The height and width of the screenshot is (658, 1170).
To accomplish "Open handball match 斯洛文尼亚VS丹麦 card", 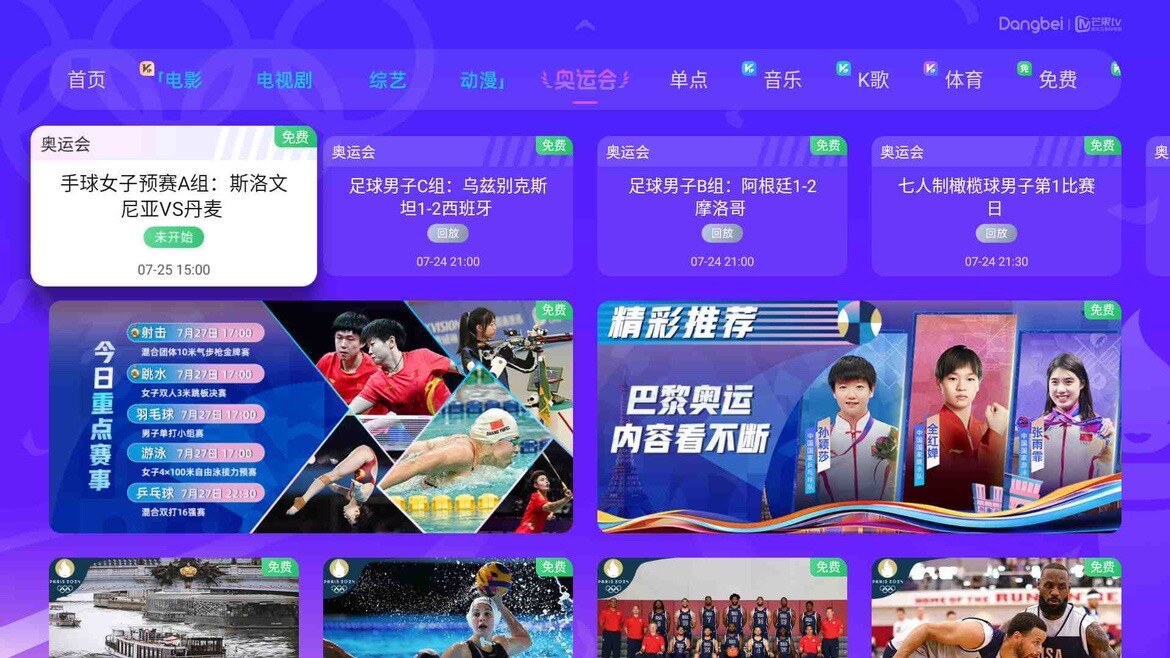I will pyautogui.click(x=174, y=206).
